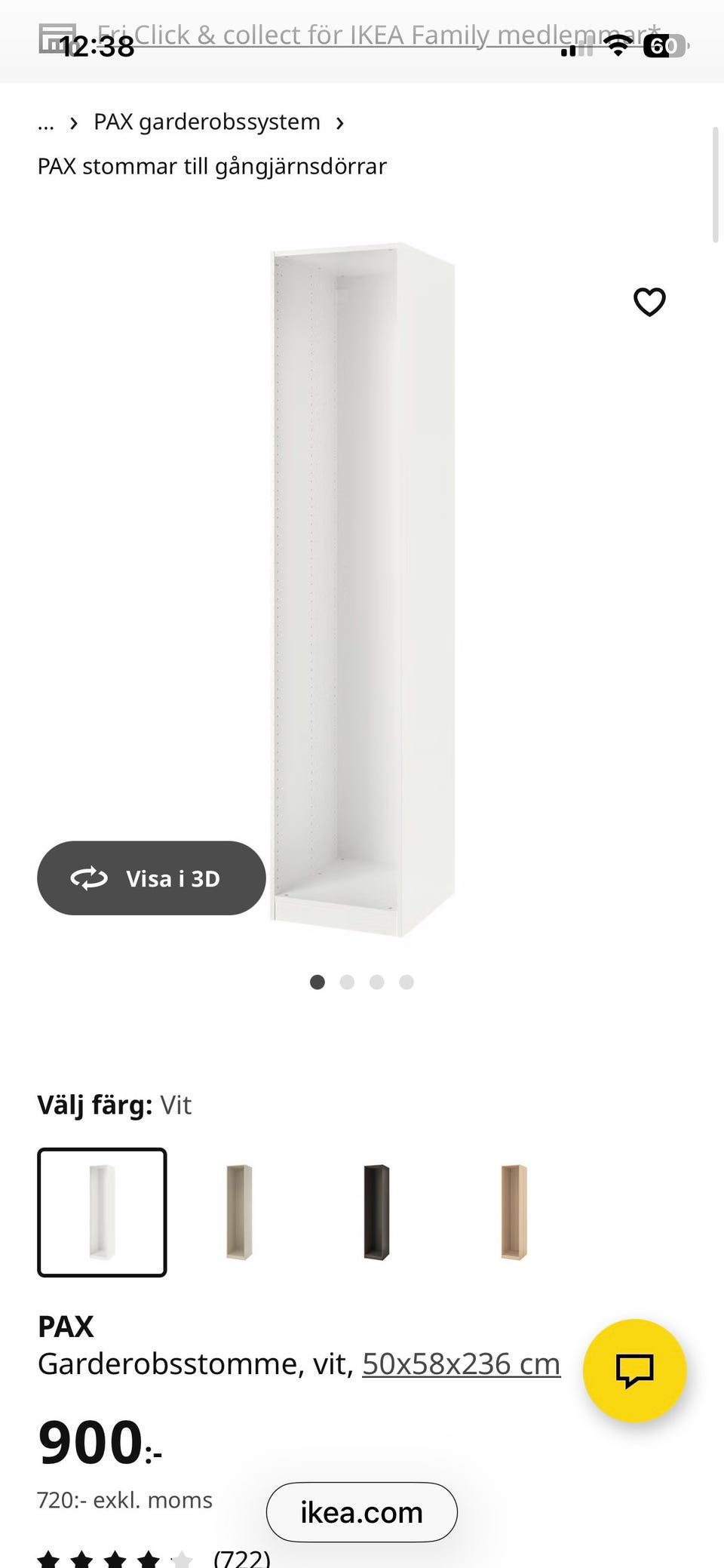Select the white Vit frame color option

(x=102, y=1213)
